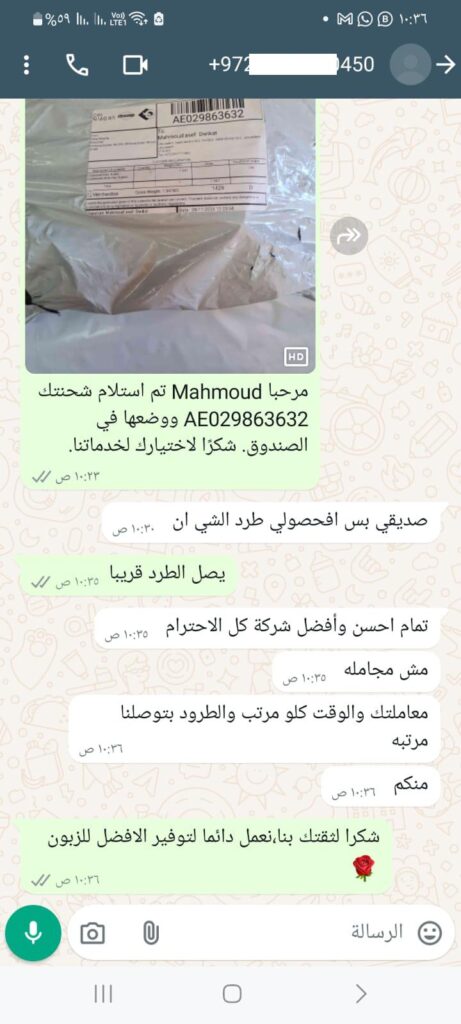Open the package photo in the chat
The width and height of the screenshot is (461, 1024).
click(x=170, y=236)
